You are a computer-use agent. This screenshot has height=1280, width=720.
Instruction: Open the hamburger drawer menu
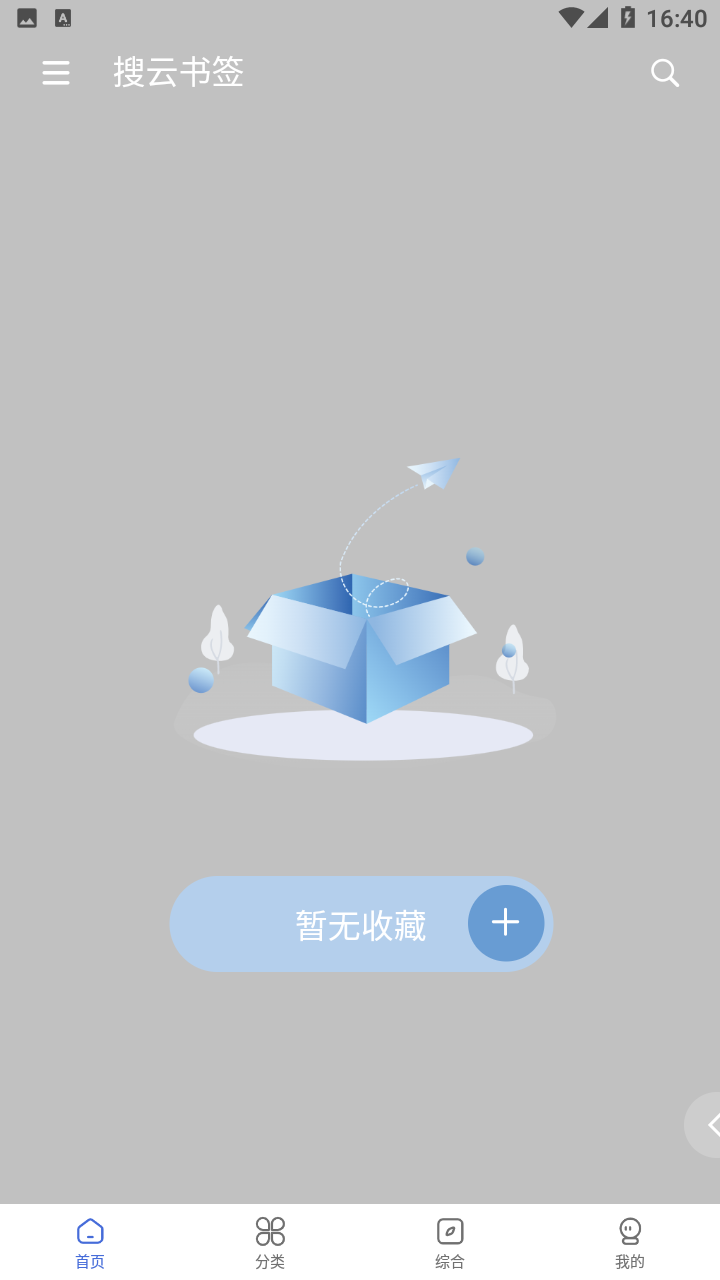[x=56, y=73]
